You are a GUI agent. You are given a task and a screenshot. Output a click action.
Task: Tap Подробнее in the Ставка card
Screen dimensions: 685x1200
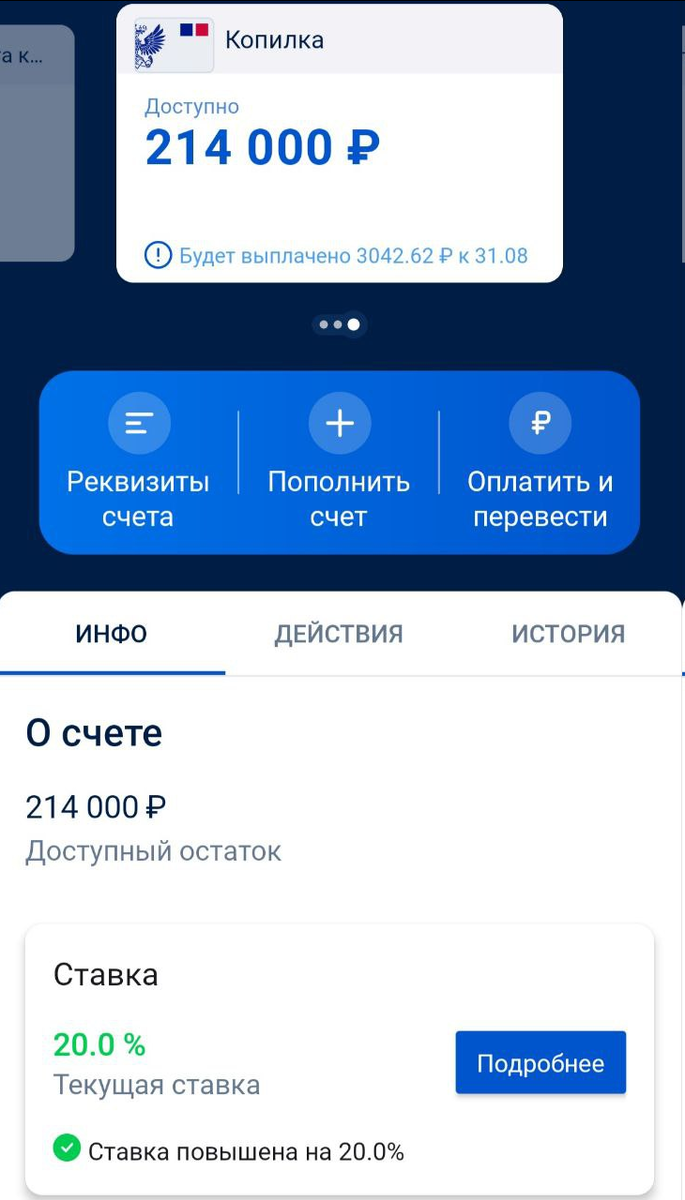[541, 1063]
